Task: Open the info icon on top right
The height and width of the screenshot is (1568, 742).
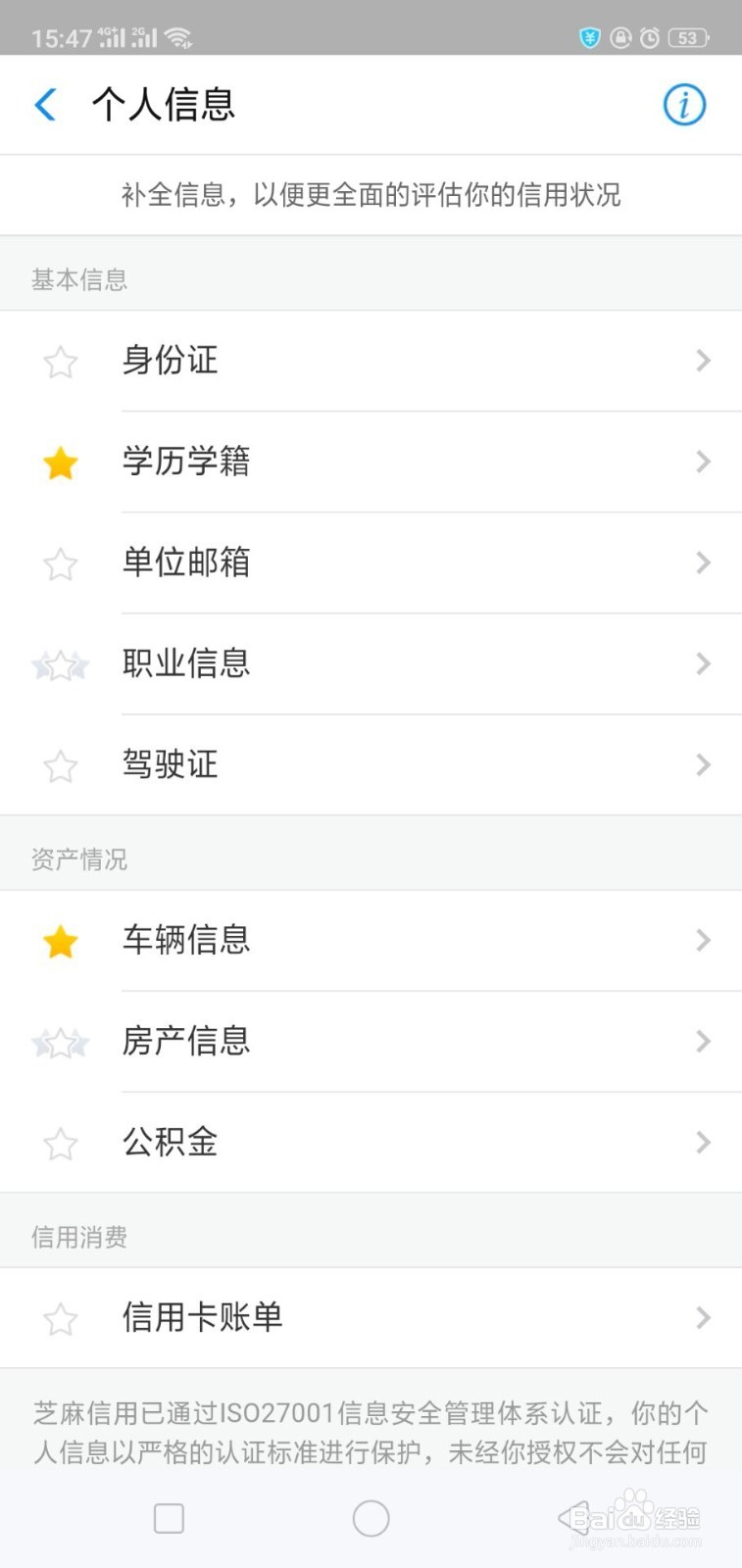Action: pos(684,105)
